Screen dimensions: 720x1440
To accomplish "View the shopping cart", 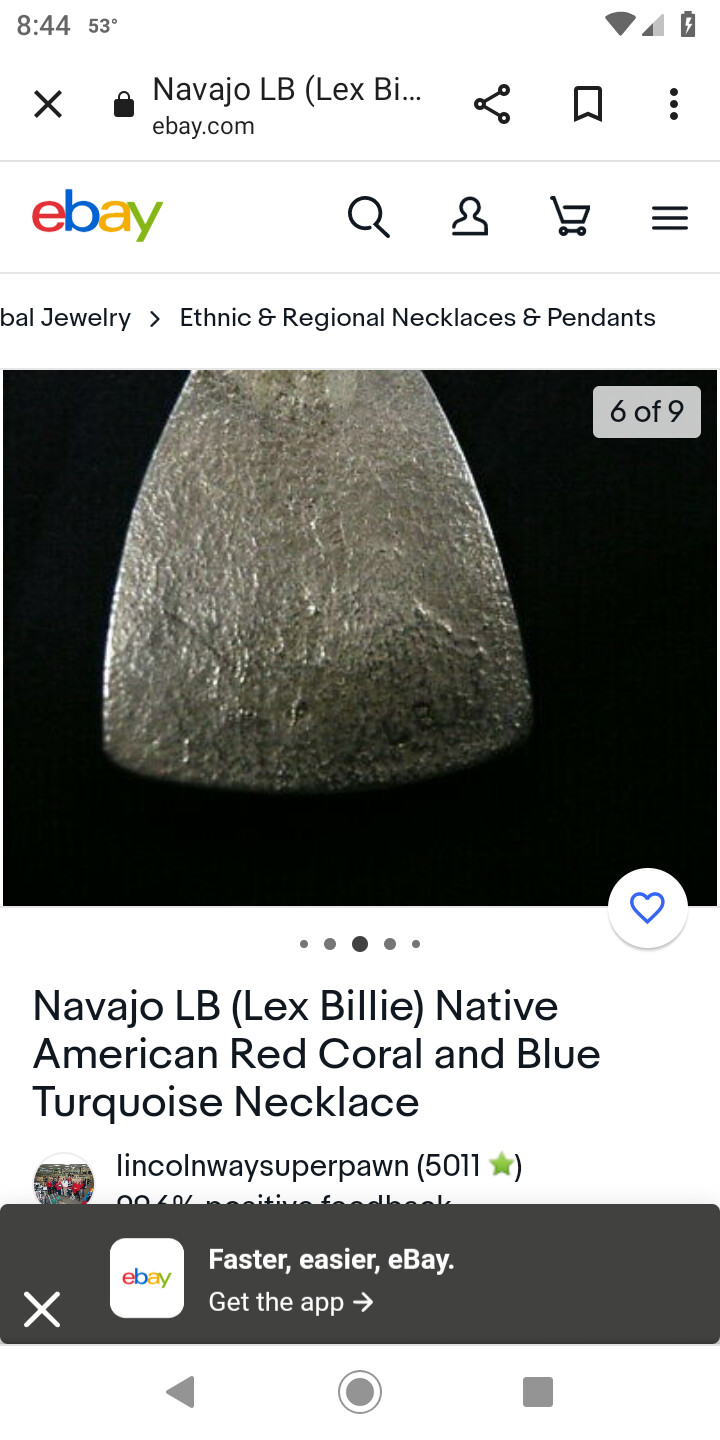I will coord(571,216).
